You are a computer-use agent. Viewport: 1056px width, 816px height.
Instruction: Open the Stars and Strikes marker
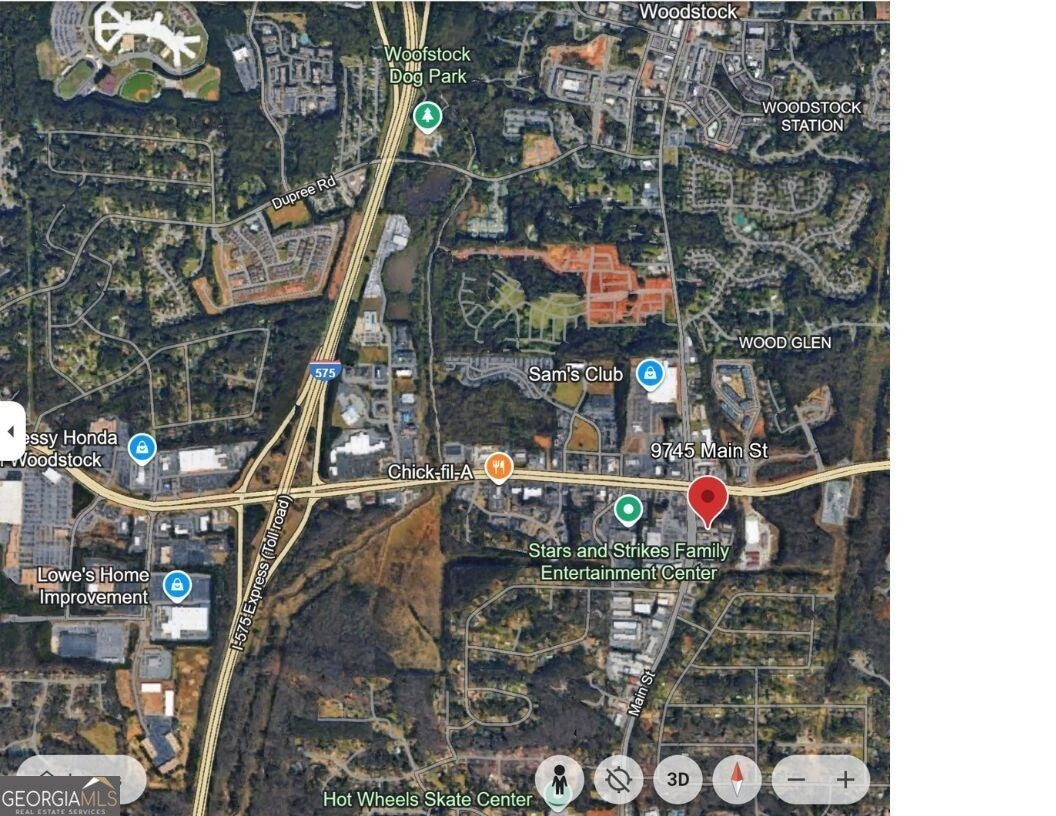click(628, 511)
